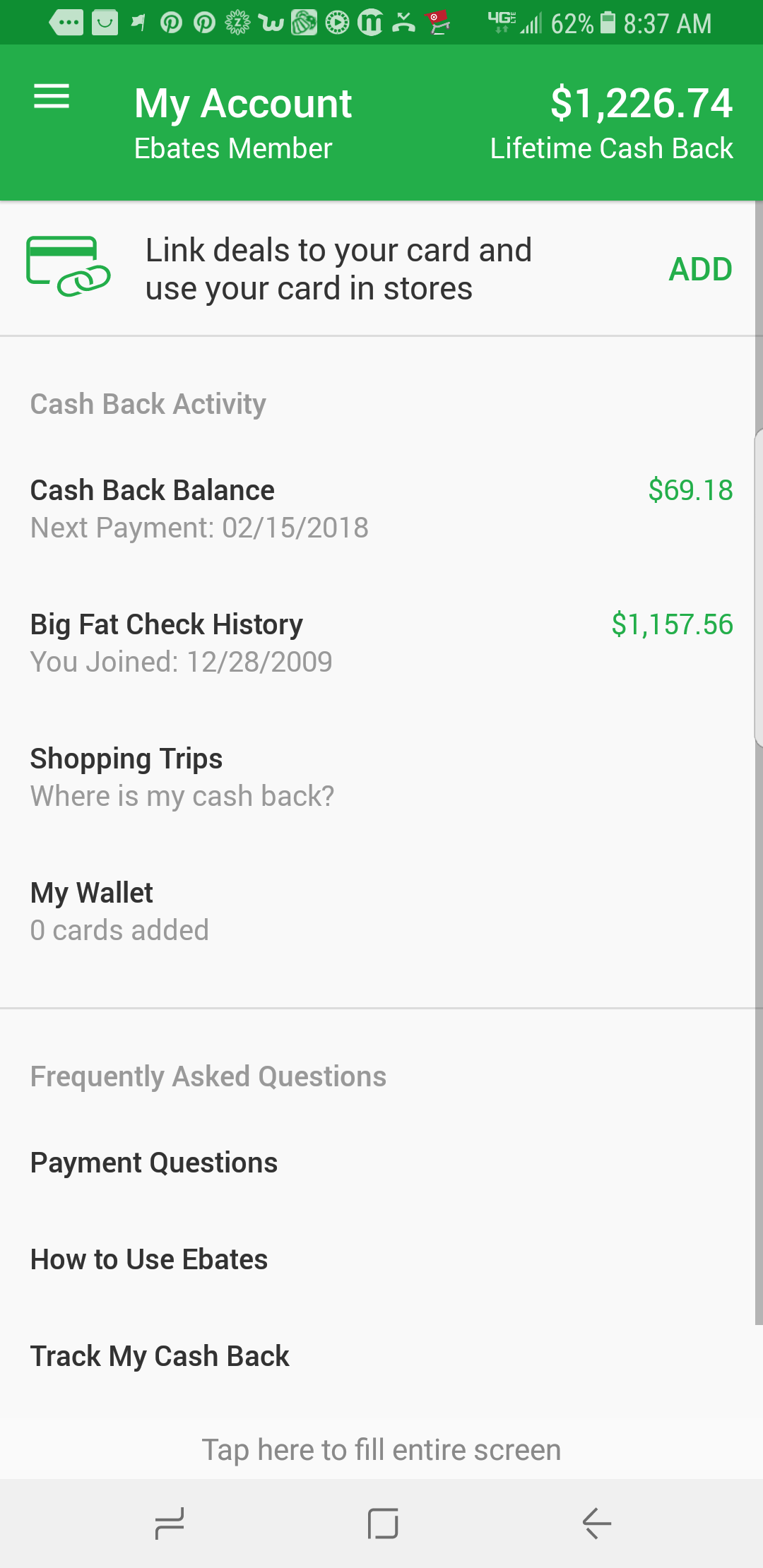
Task: View Big Fat Check History
Action: (x=381, y=643)
